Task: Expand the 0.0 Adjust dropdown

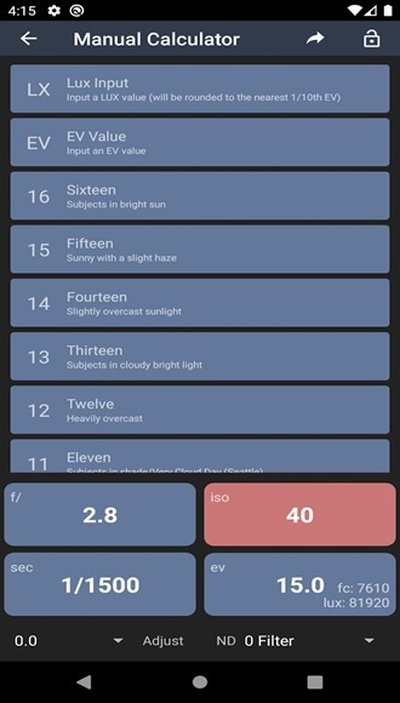Action: 68,641
